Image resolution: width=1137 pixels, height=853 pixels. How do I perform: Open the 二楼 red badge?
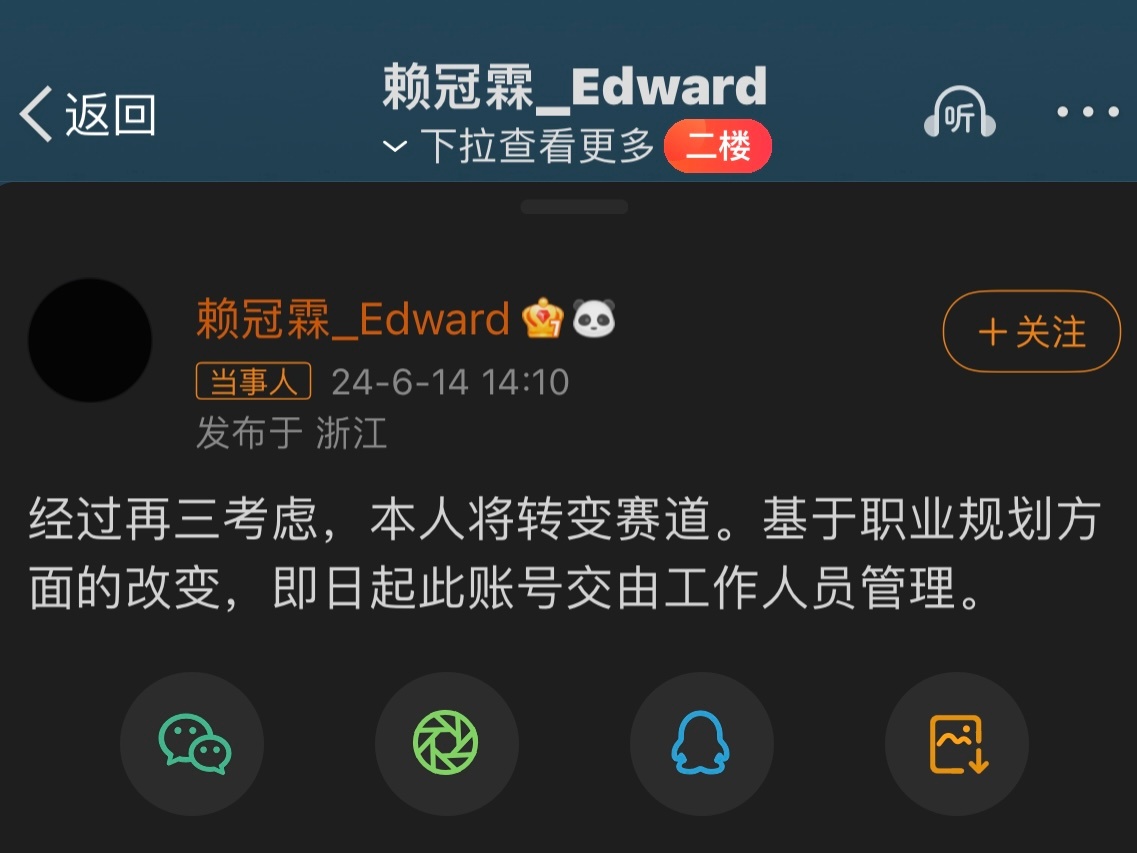[x=718, y=147]
